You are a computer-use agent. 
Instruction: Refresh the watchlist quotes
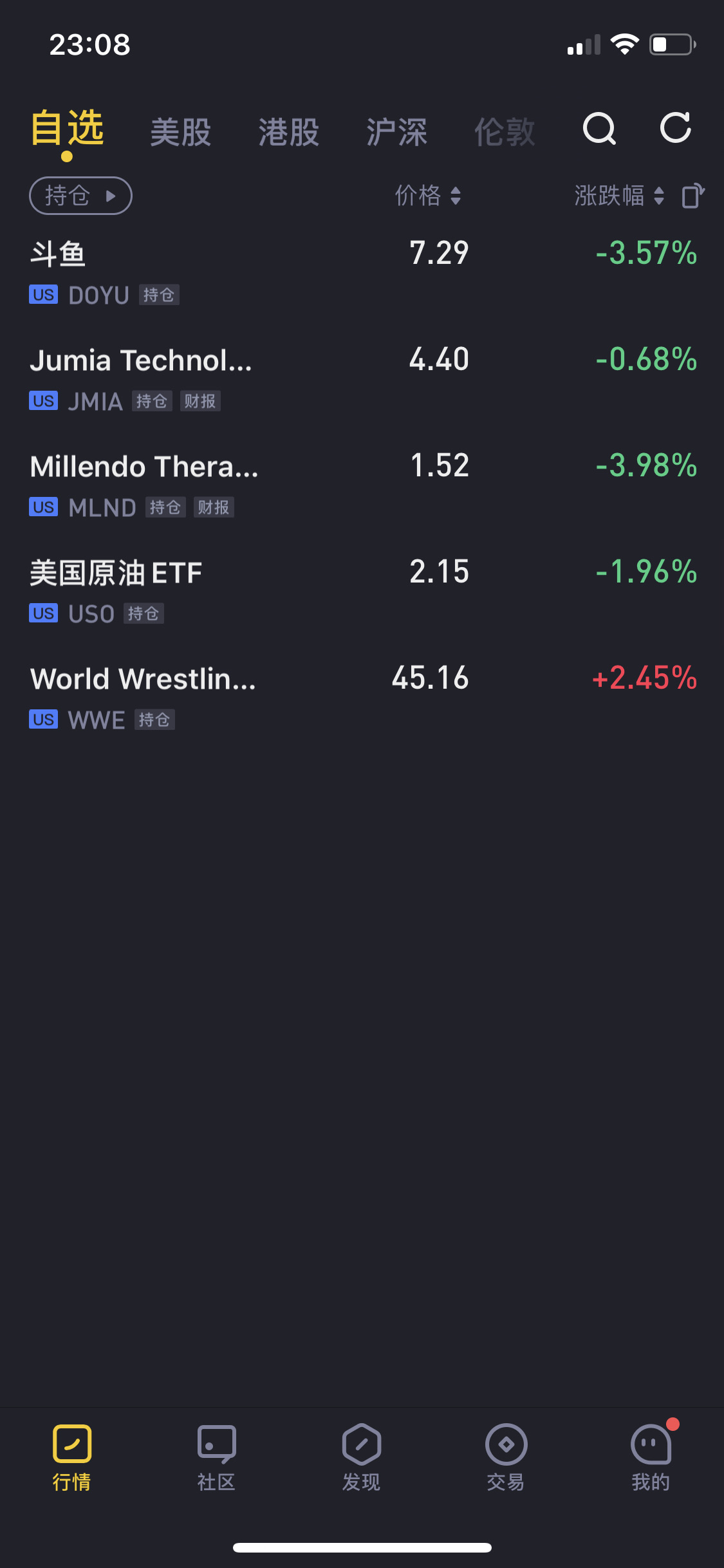[x=676, y=128]
